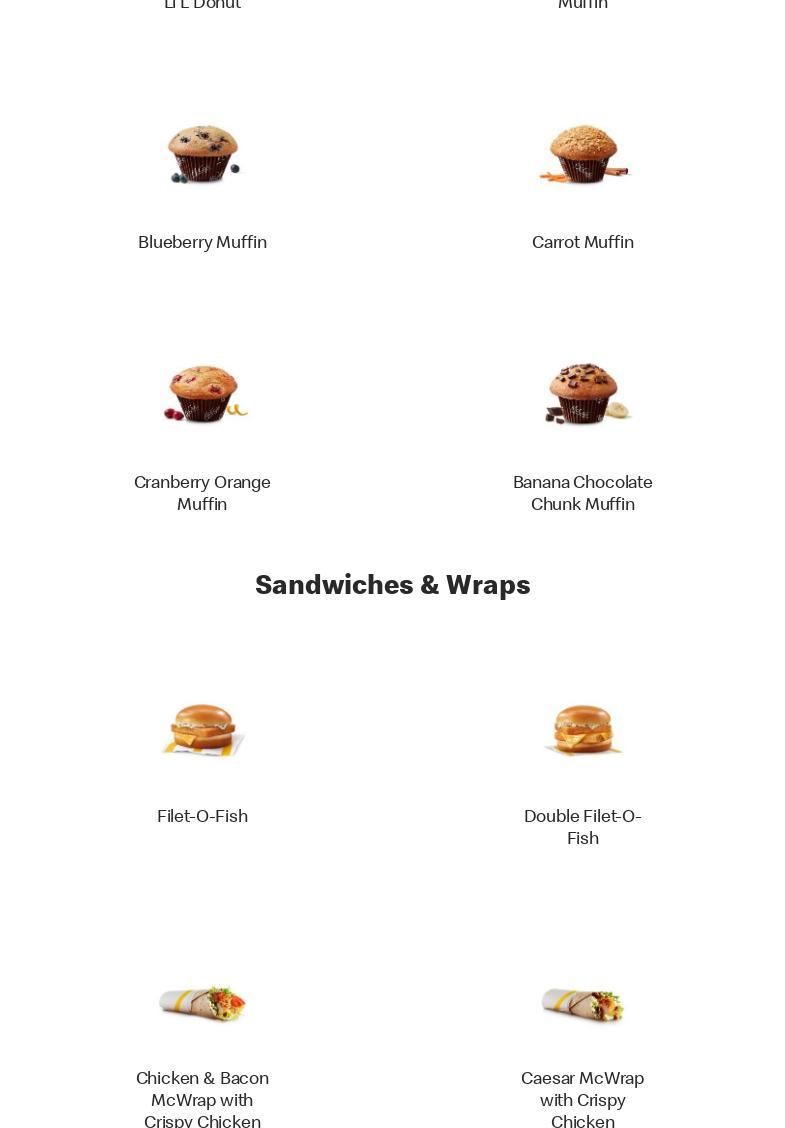This screenshot has height=1128, width=785.
Task: Select Caesar McWrap with Crispy Chicken
Action: pyautogui.click(x=583, y=1004)
